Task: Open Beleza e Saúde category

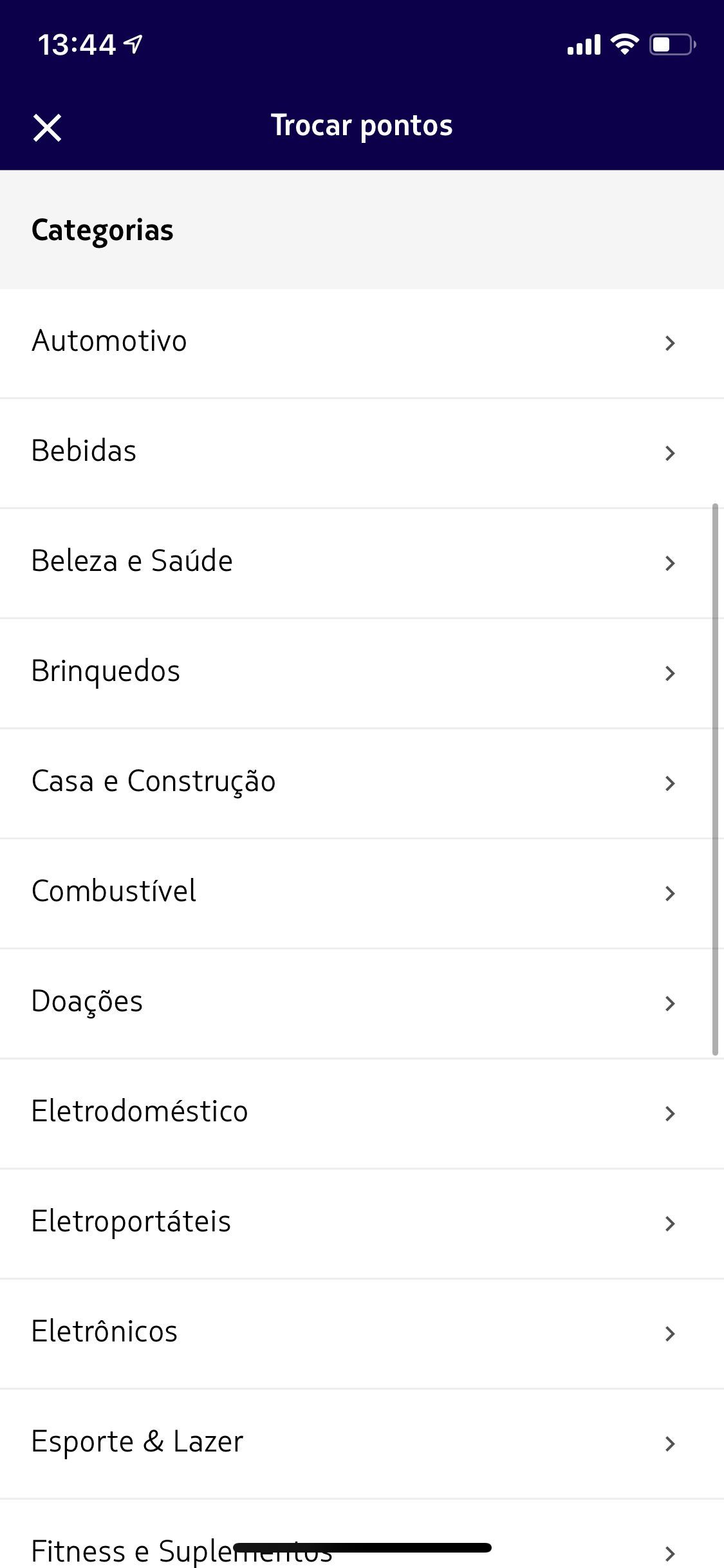Action: click(x=362, y=563)
